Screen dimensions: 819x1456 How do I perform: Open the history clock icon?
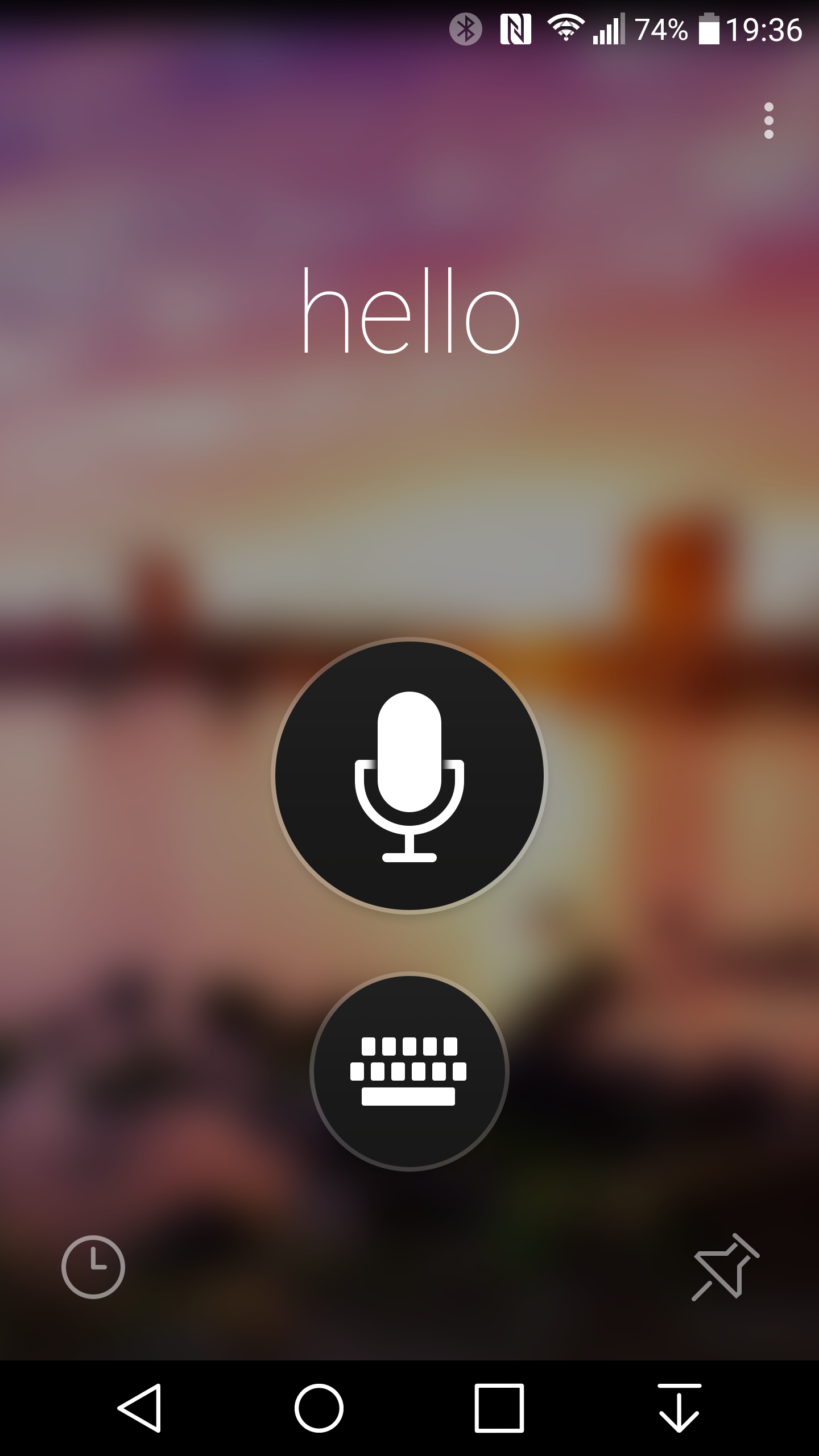coord(93,1267)
